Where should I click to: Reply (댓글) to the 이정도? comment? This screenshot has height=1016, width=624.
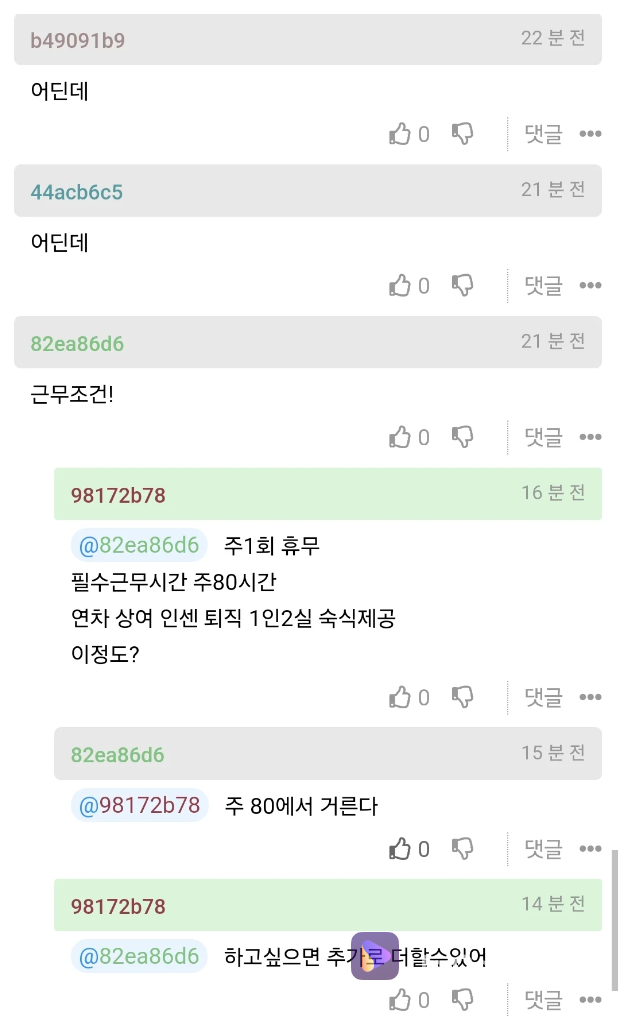pyautogui.click(x=543, y=697)
